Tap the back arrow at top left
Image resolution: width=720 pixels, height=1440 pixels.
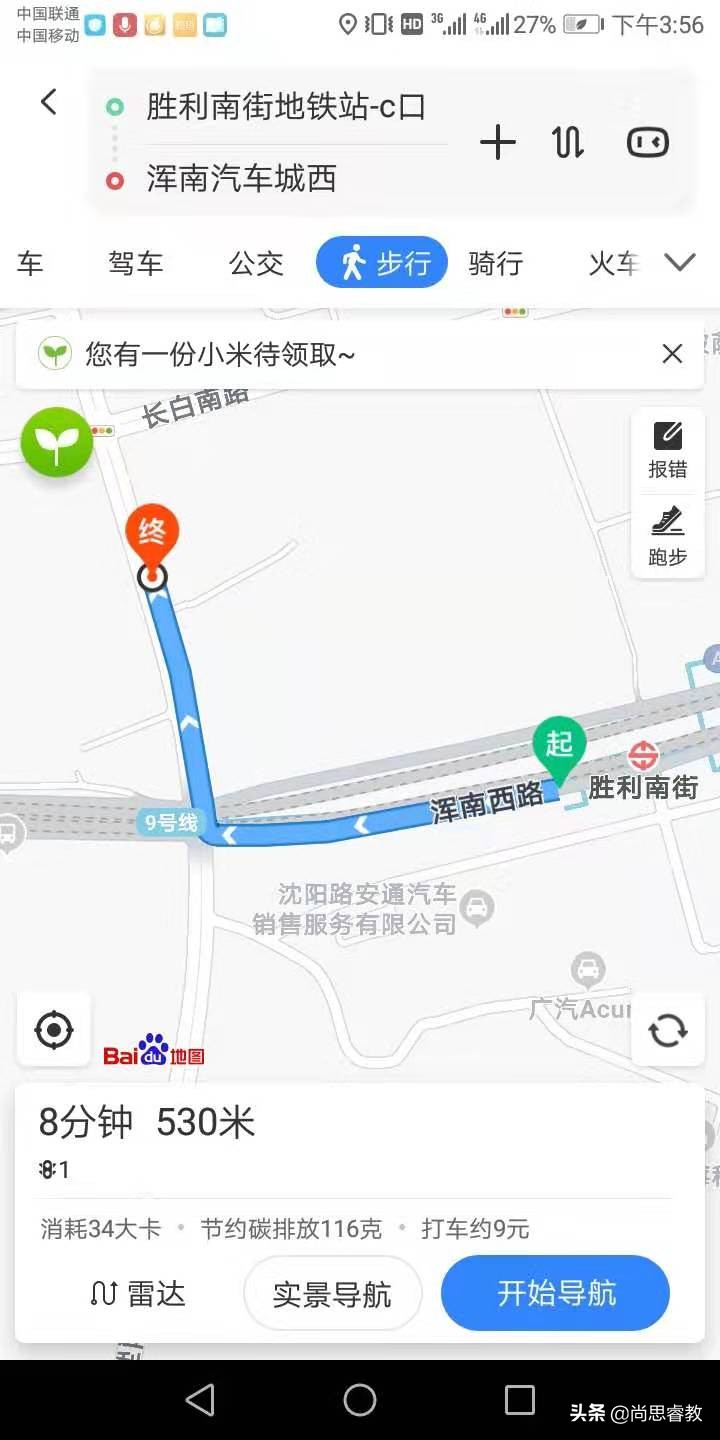point(48,102)
